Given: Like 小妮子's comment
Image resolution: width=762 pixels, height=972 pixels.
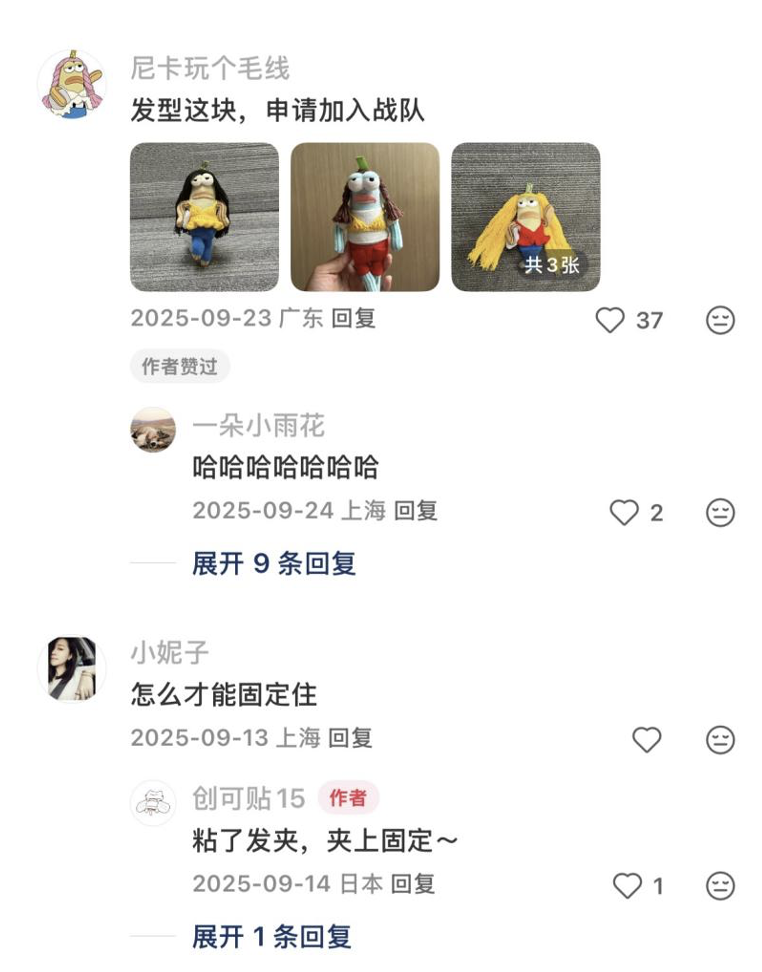Looking at the screenshot, I should coord(647,740).
